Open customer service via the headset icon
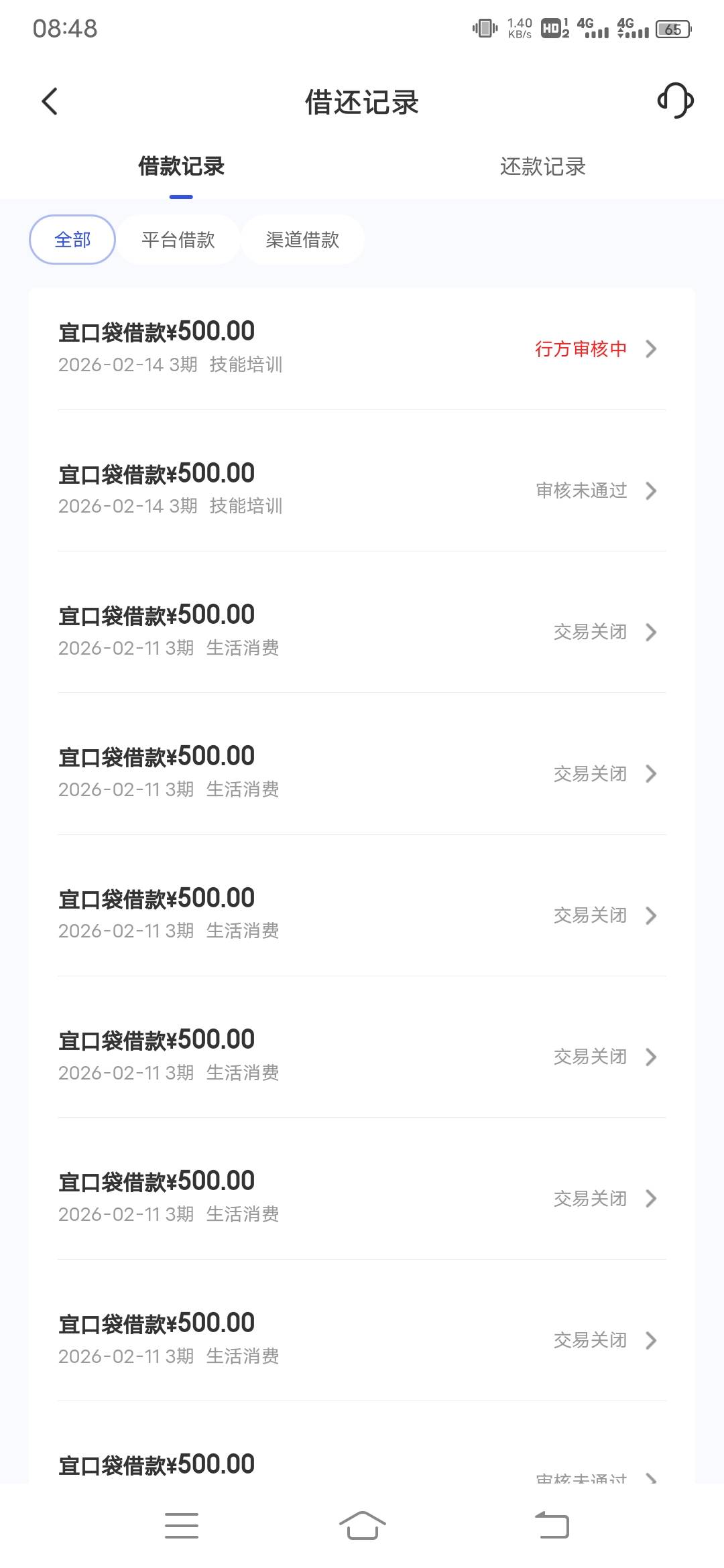 tap(675, 101)
